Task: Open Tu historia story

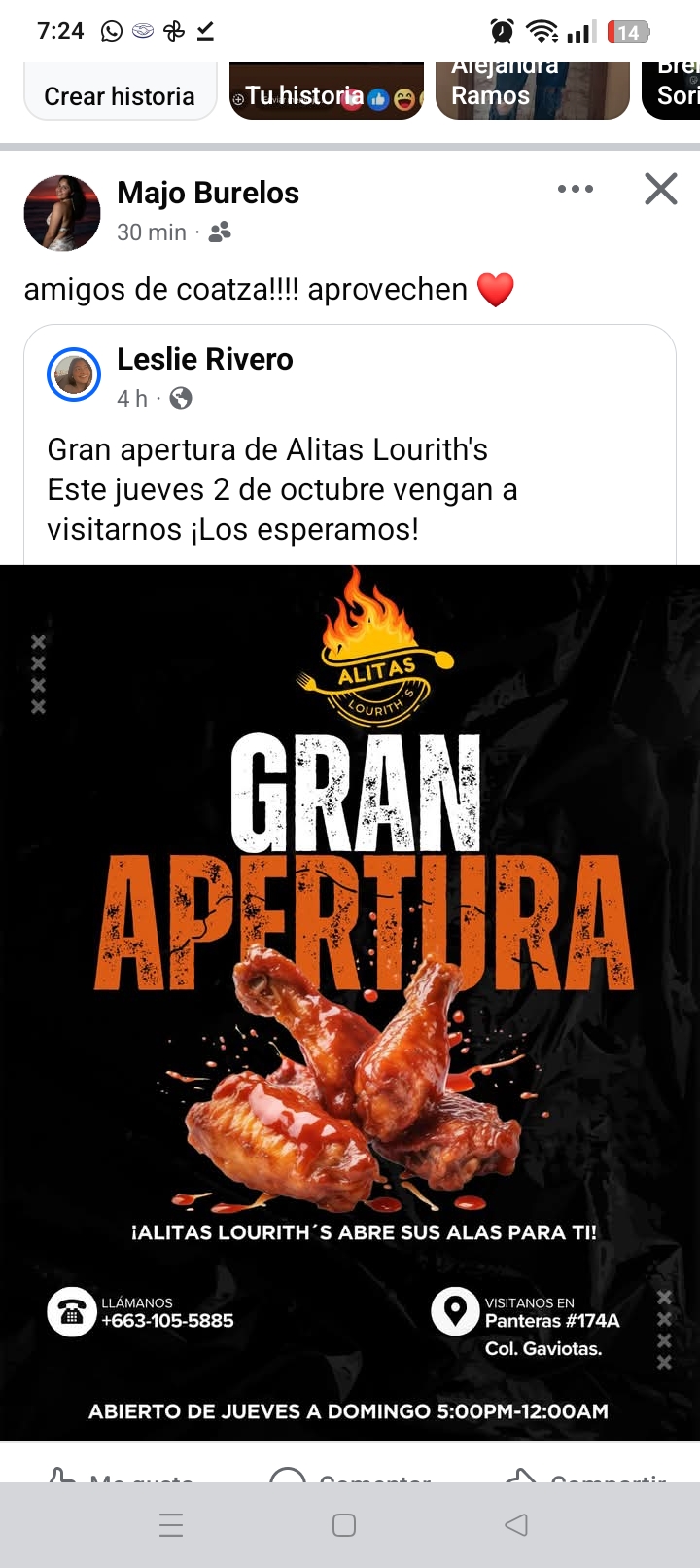Action: coord(326,93)
